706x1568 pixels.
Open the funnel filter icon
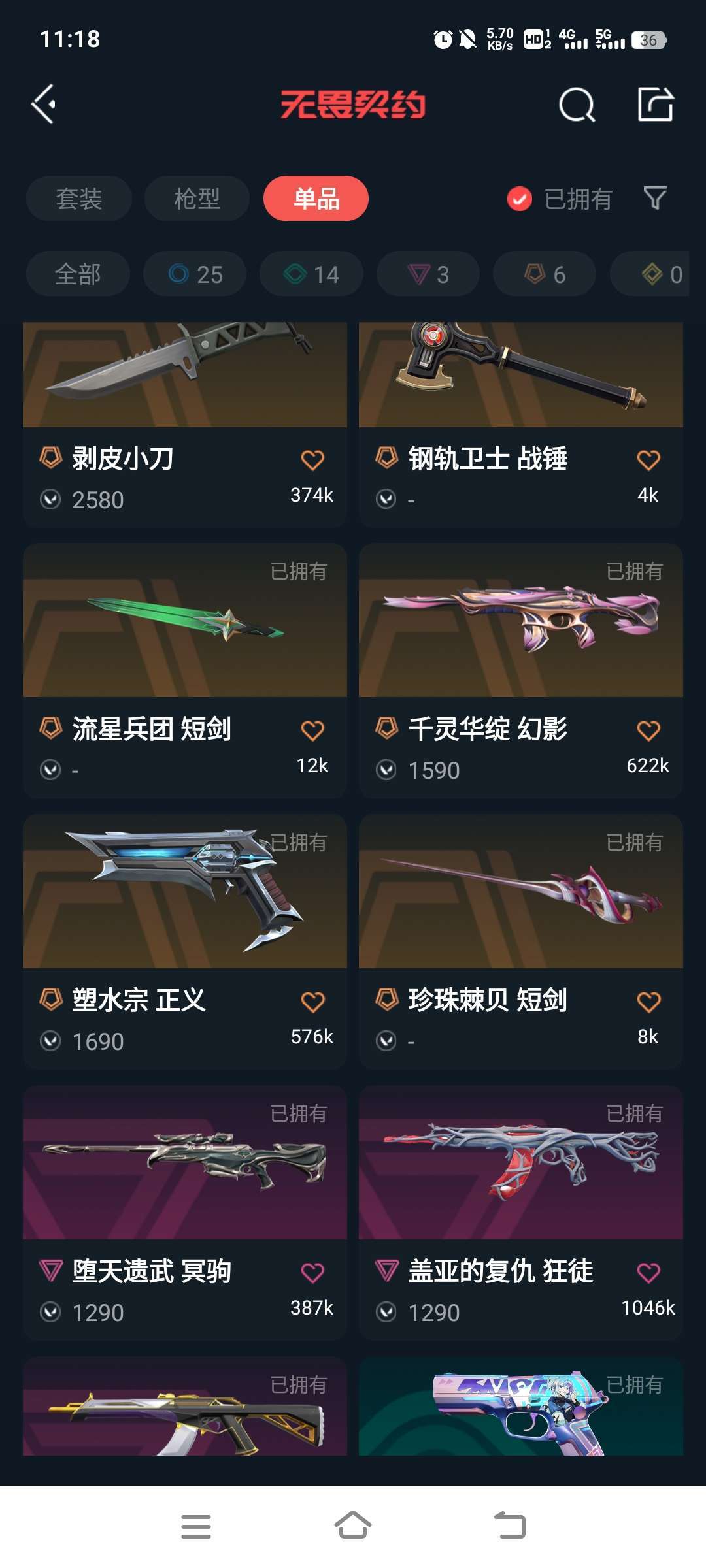[654, 198]
